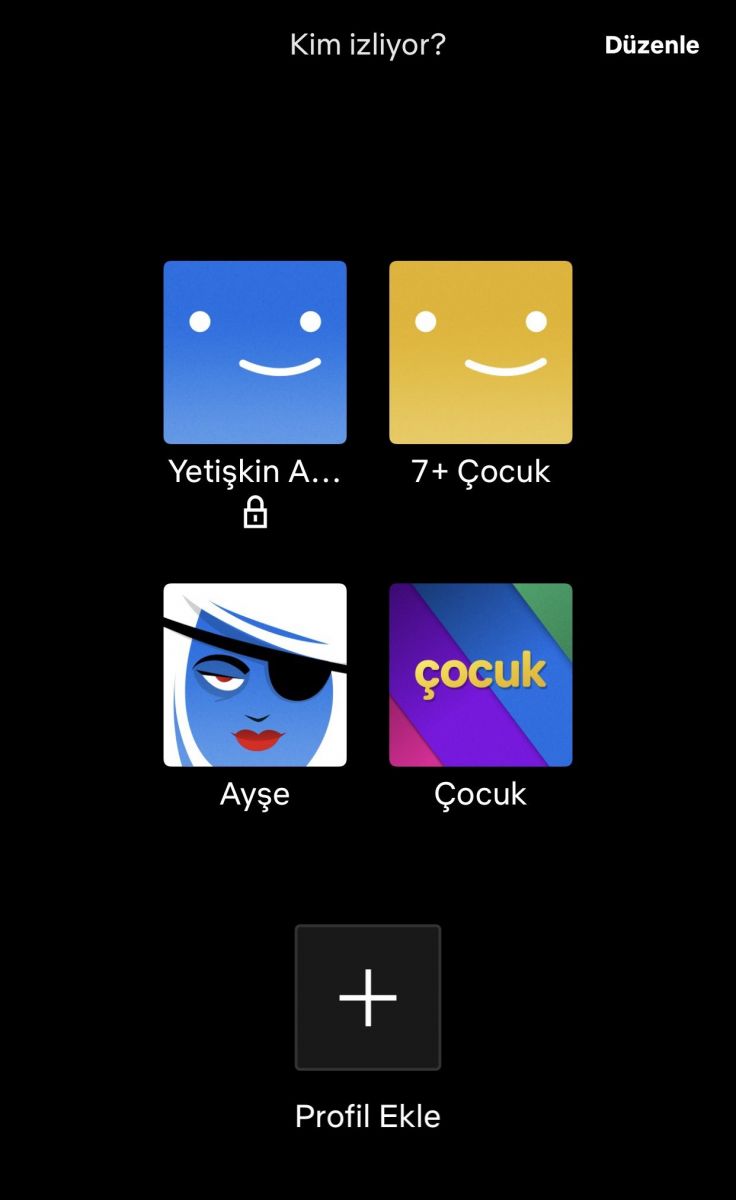Click the 7+ Çocuk name text
This screenshot has height=1200, width=736.
[481, 471]
